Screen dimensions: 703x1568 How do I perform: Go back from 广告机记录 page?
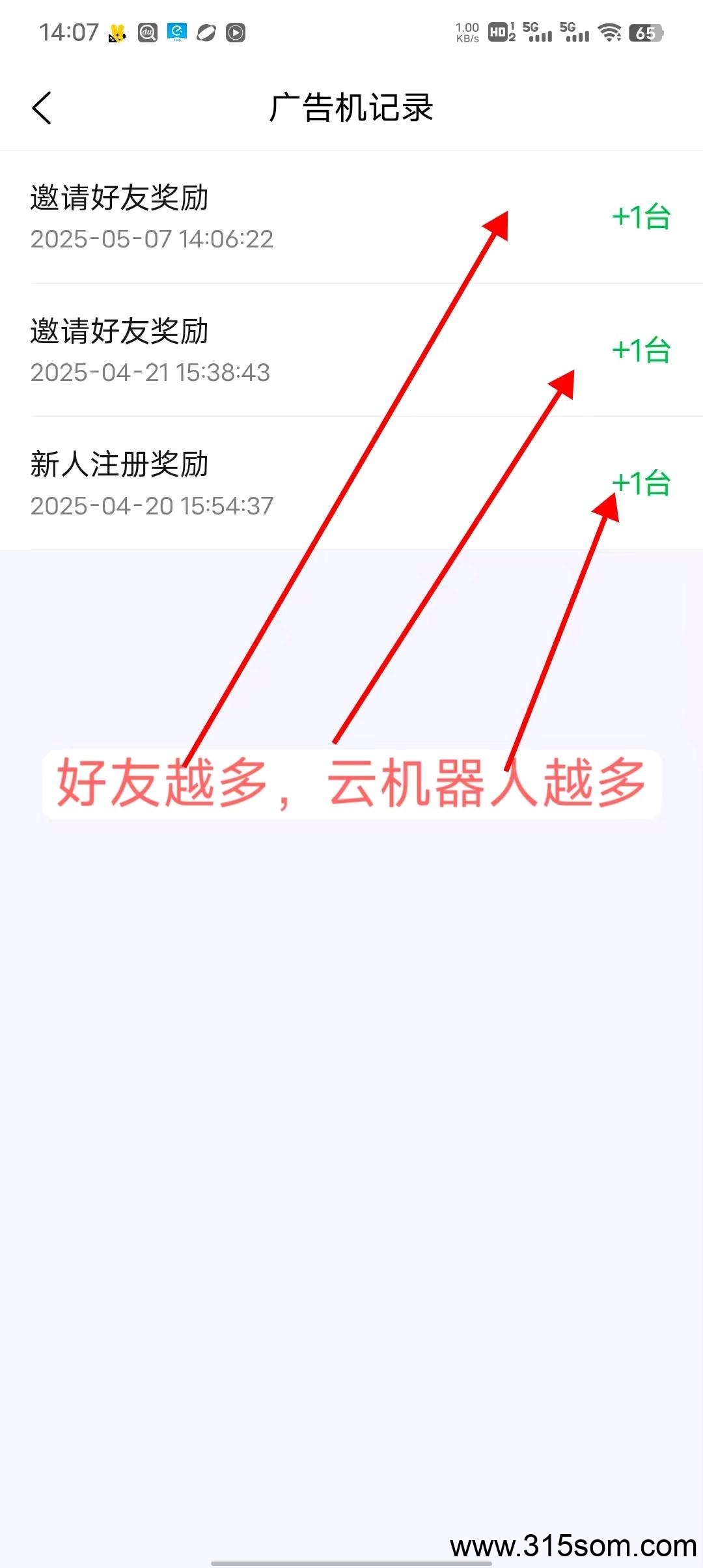42,108
